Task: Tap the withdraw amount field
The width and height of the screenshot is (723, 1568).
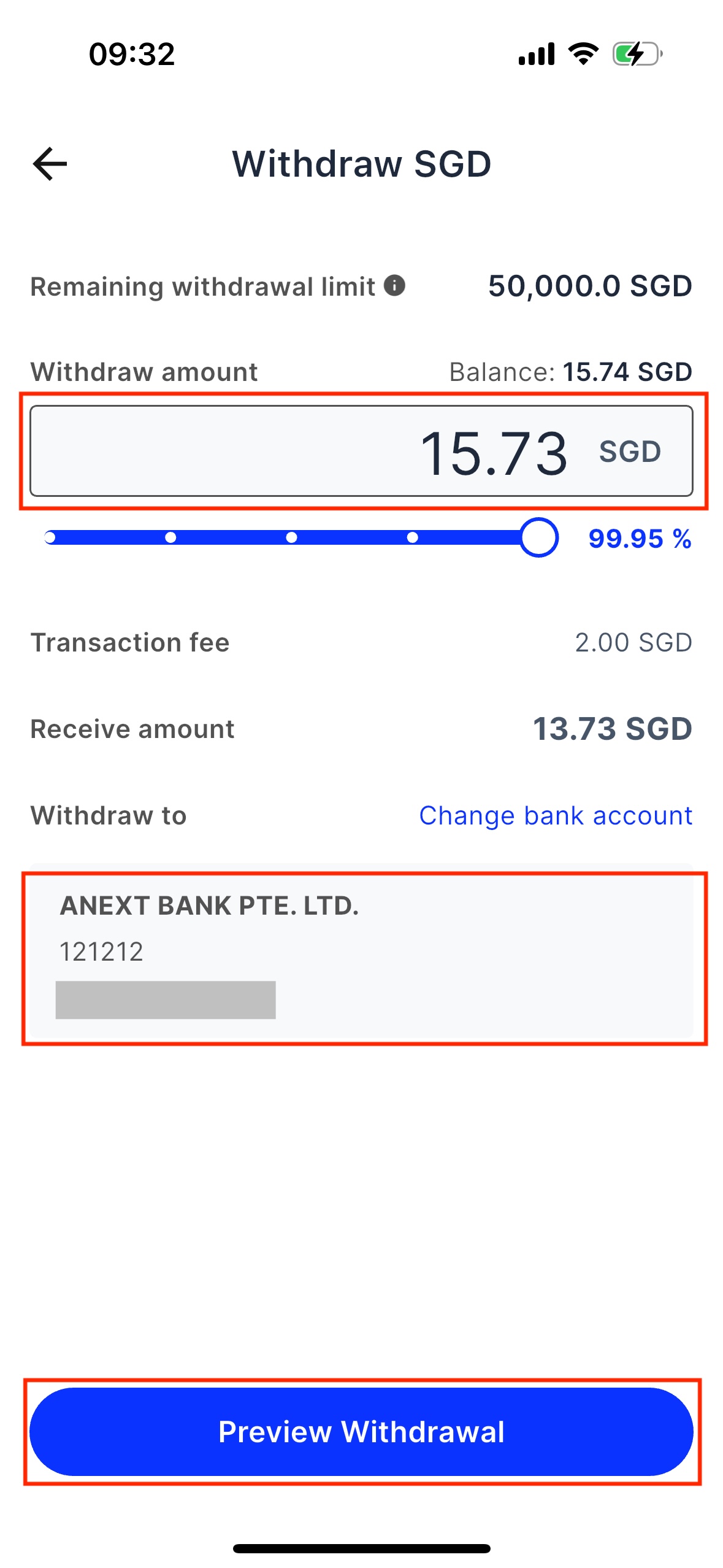Action: coord(361,451)
